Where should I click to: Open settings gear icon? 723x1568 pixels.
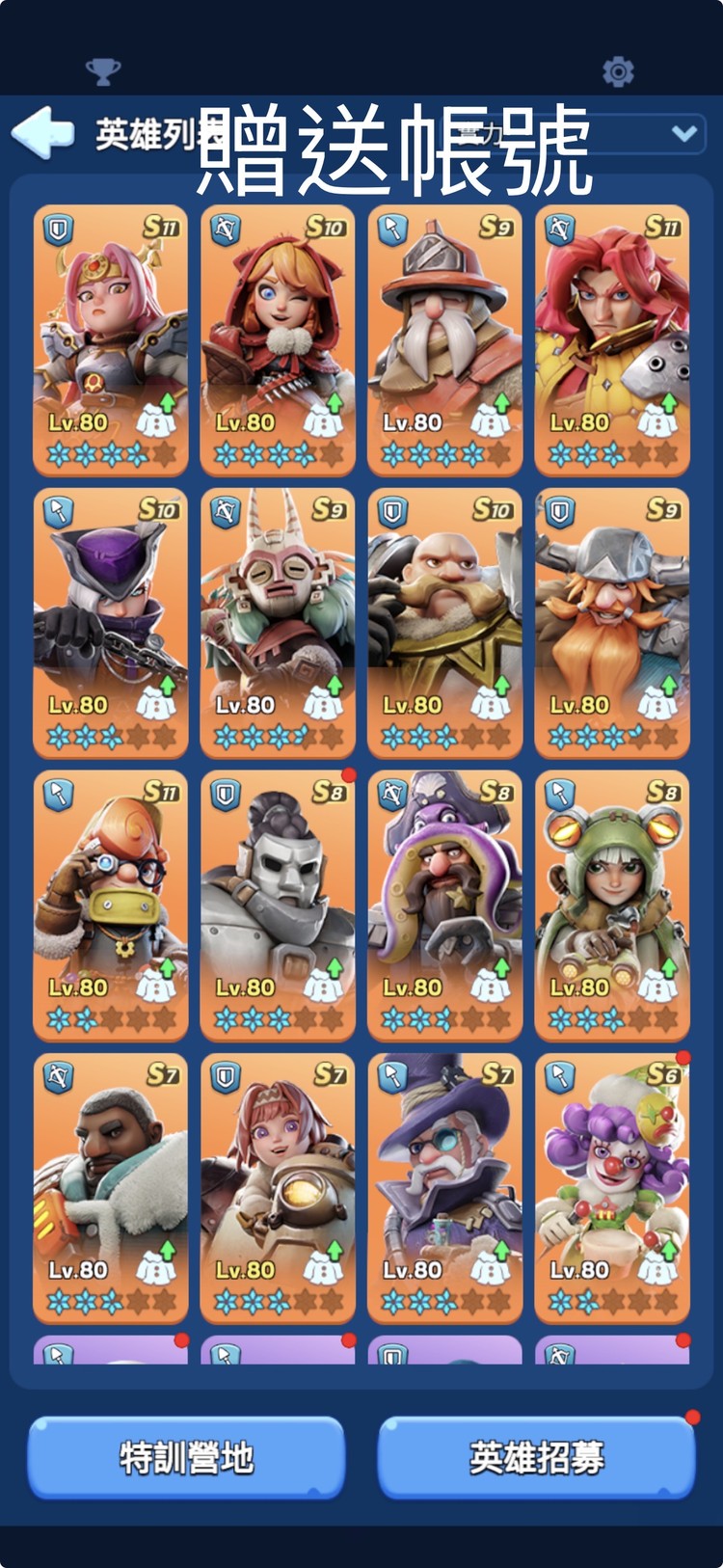(617, 71)
